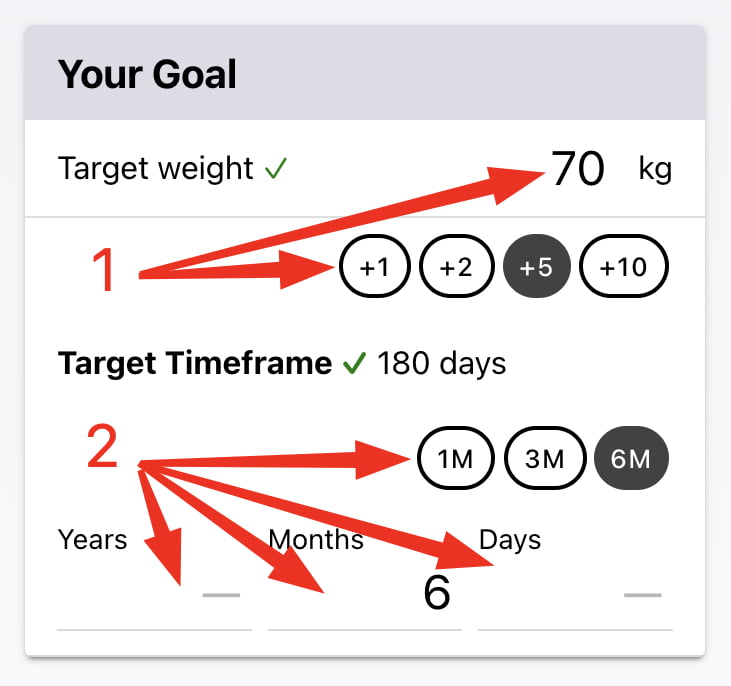Image resolution: width=731 pixels, height=686 pixels.
Task: Set the timeframe to 1M
Action: coord(455,459)
